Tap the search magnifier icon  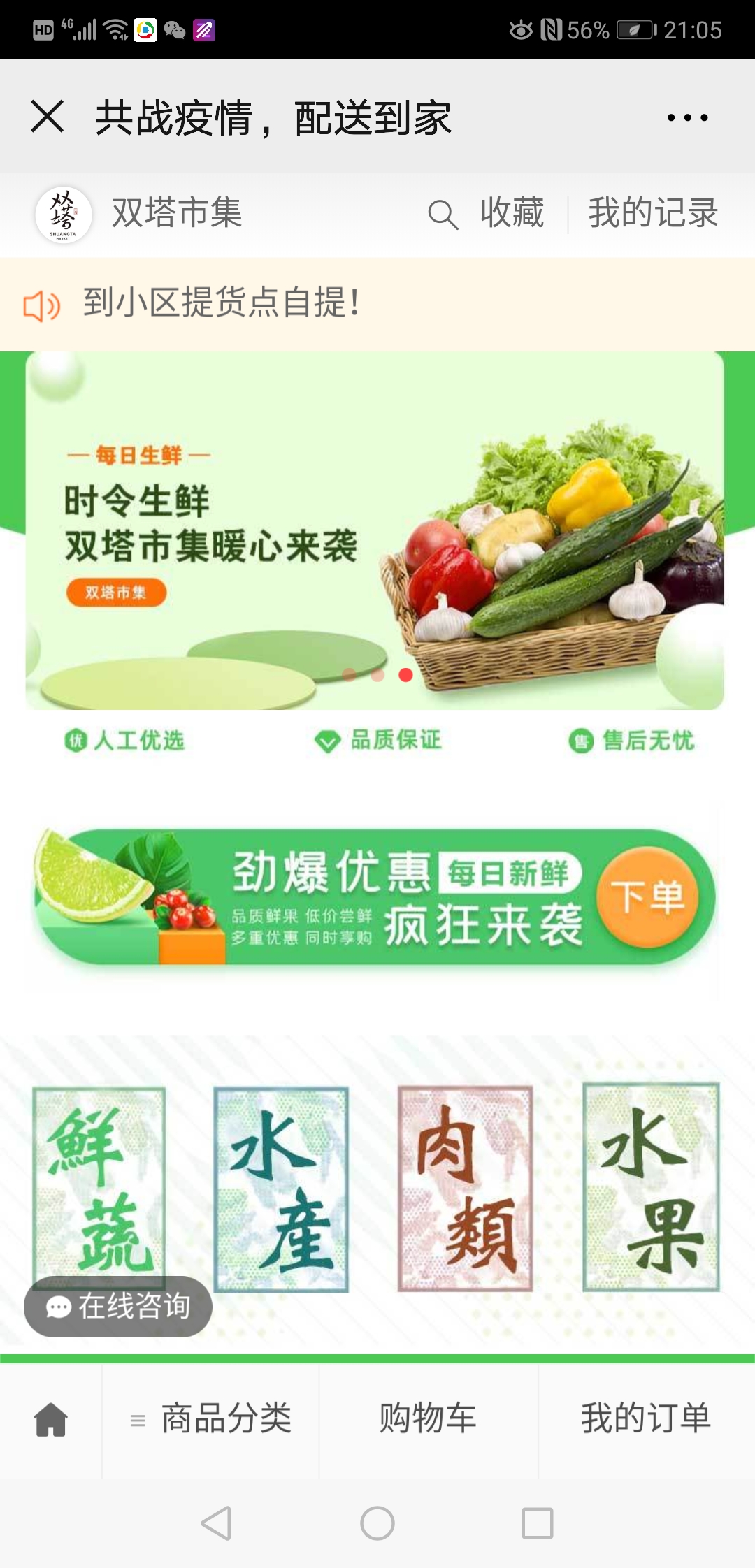coord(443,214)
